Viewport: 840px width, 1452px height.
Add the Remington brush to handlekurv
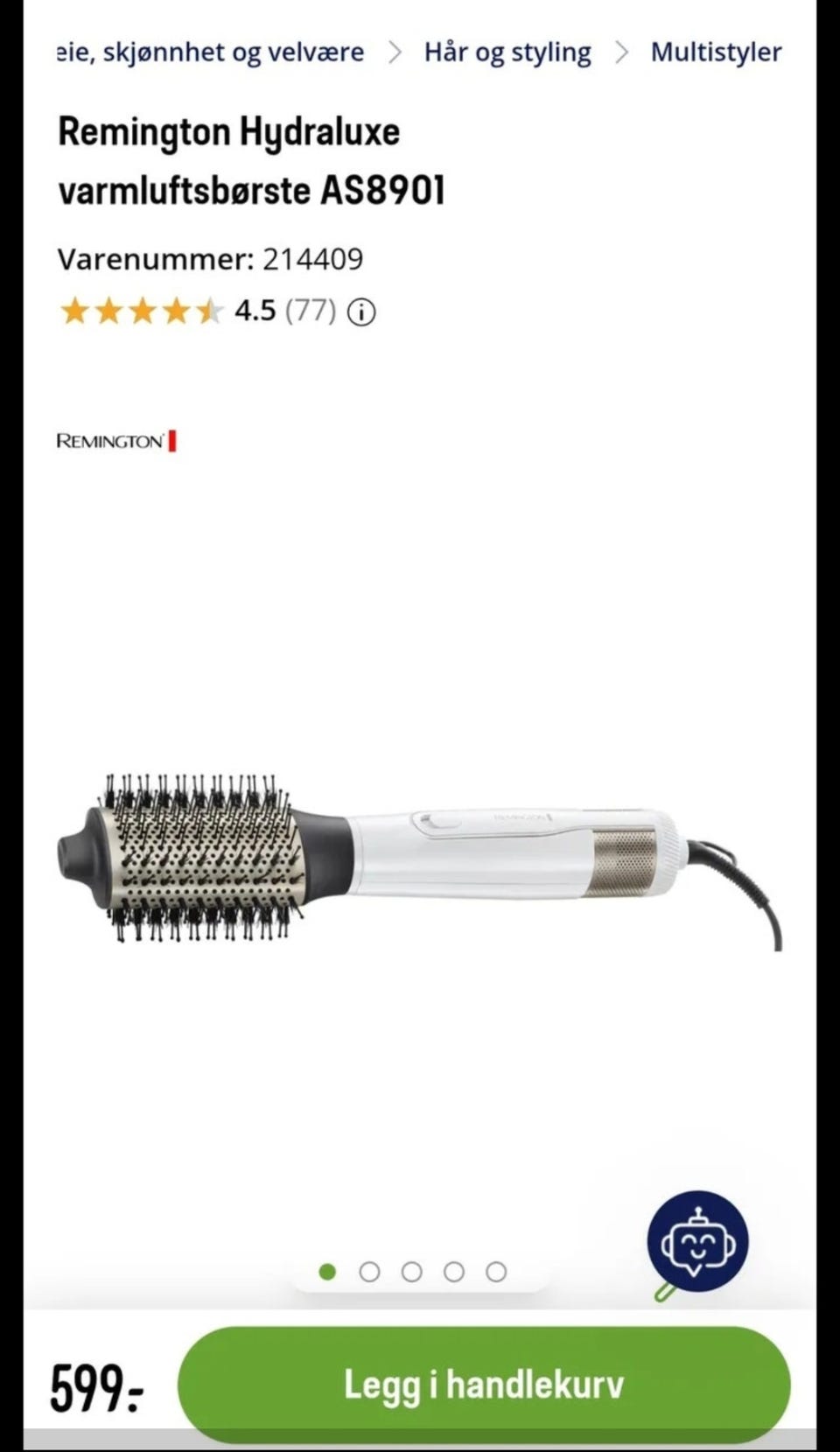(x=484, y=1385)
